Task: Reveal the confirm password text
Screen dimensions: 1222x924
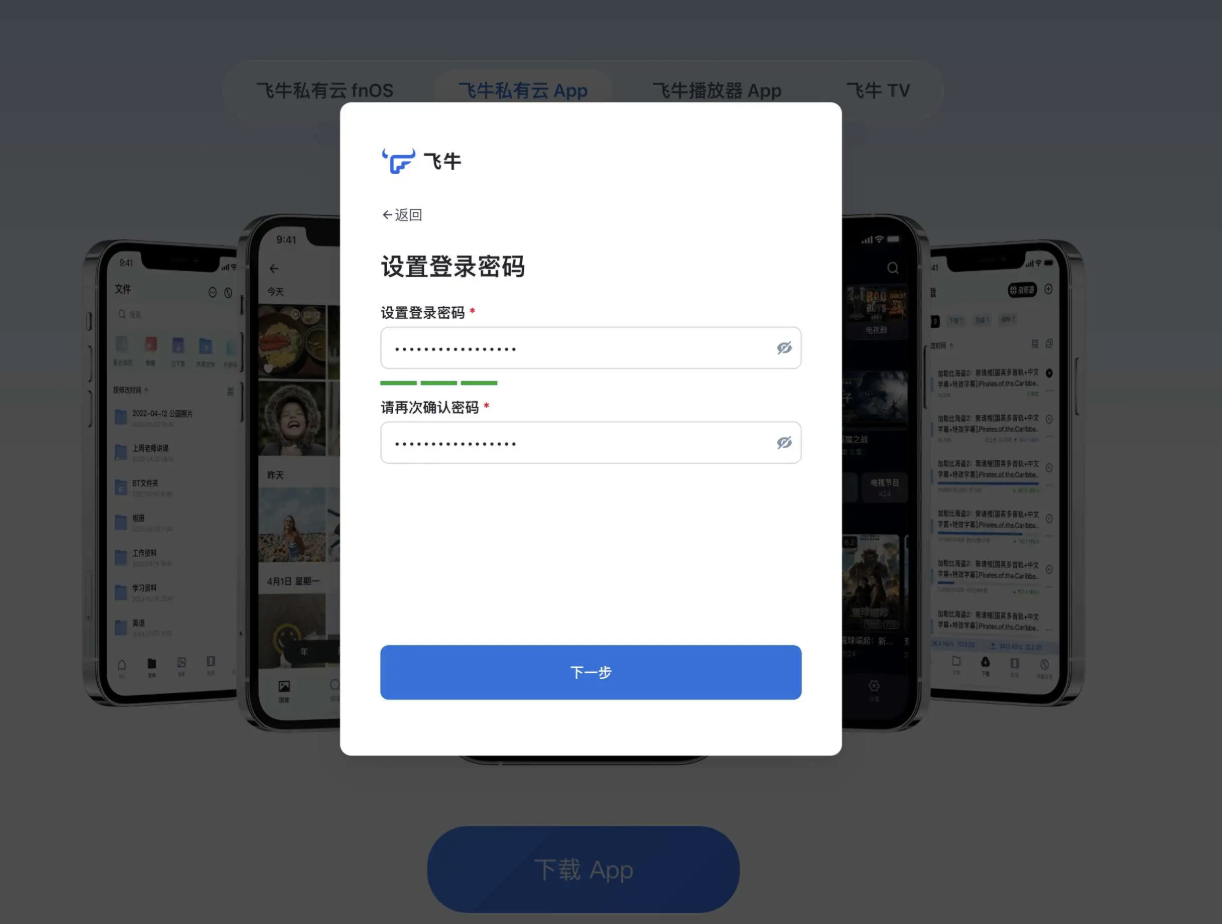Action: point(784,443)
